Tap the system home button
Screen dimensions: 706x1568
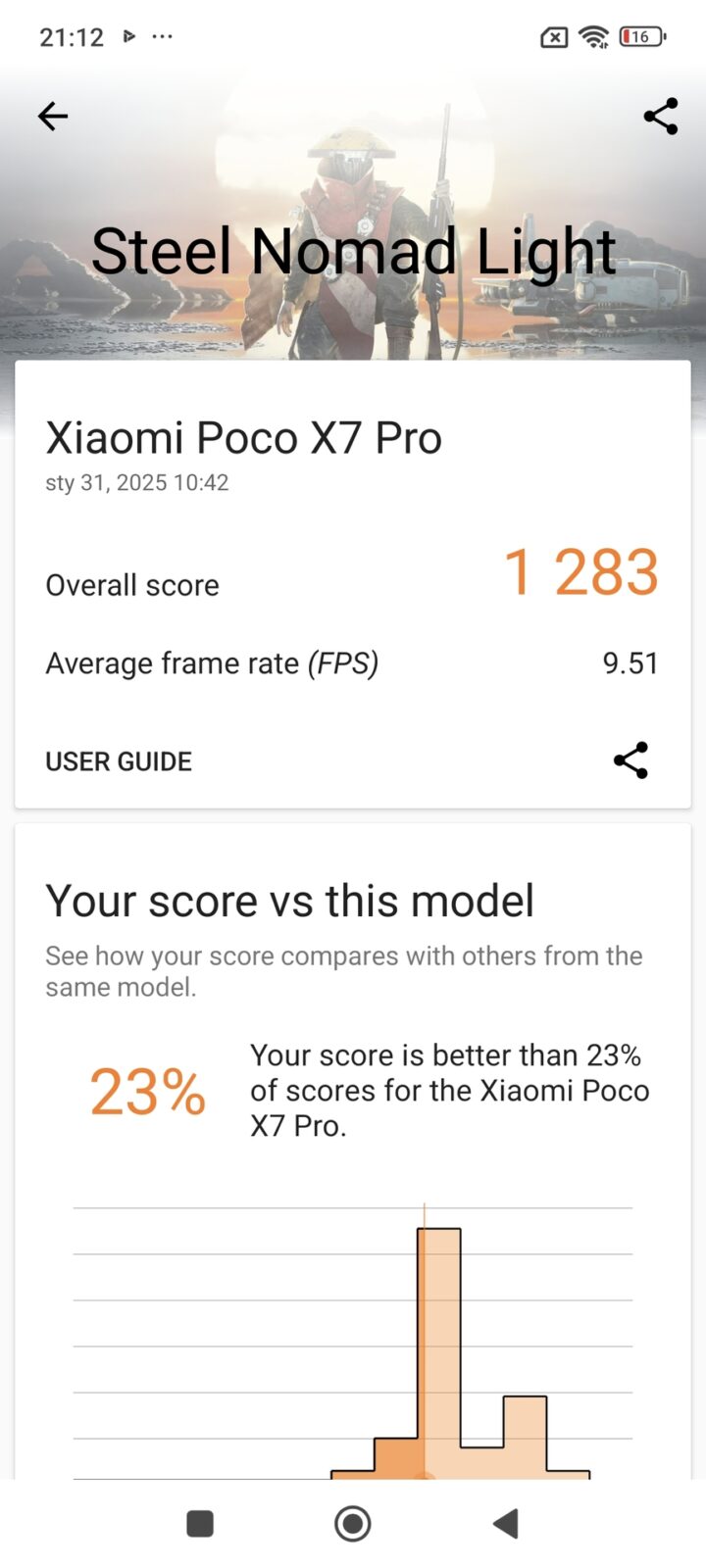[352, 1523]
